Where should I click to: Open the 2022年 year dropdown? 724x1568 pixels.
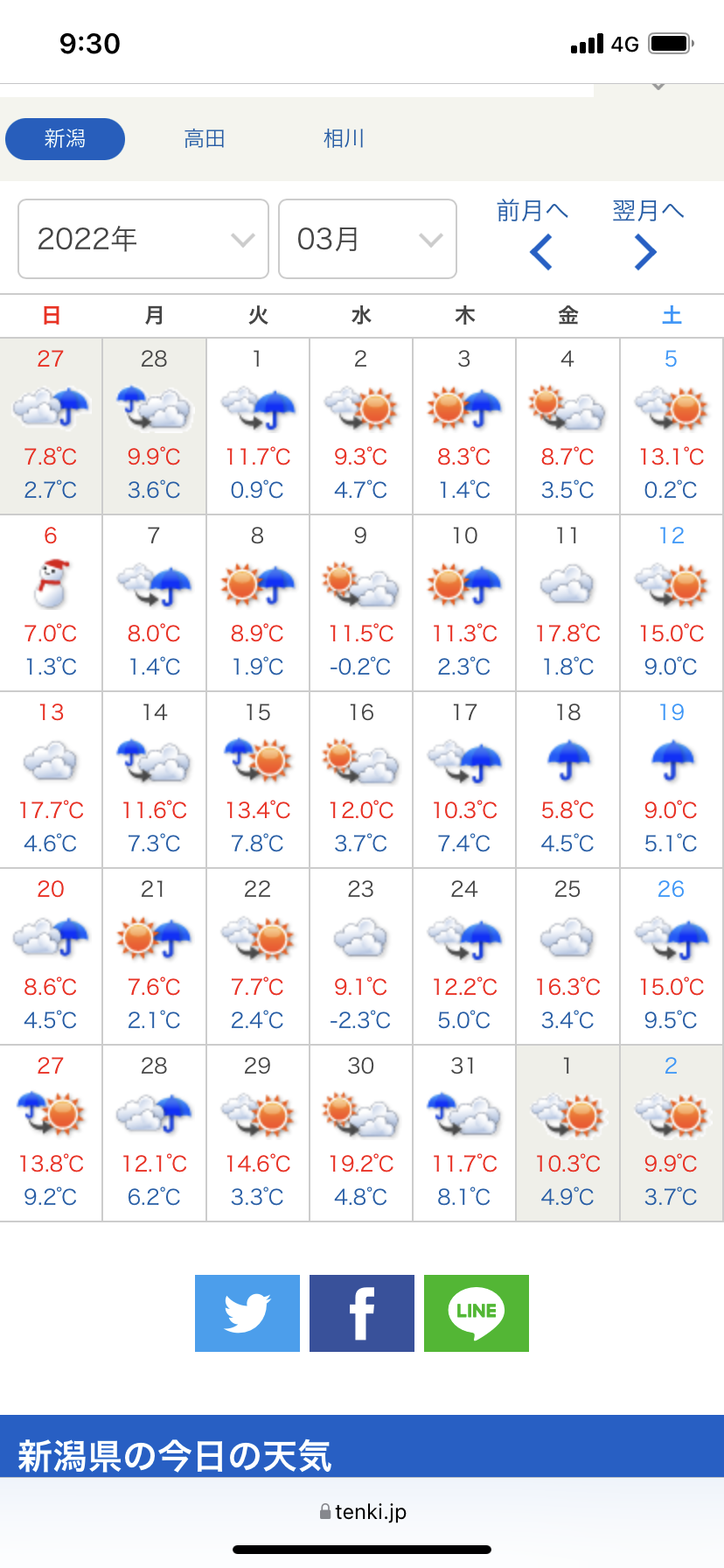[143, 239]
